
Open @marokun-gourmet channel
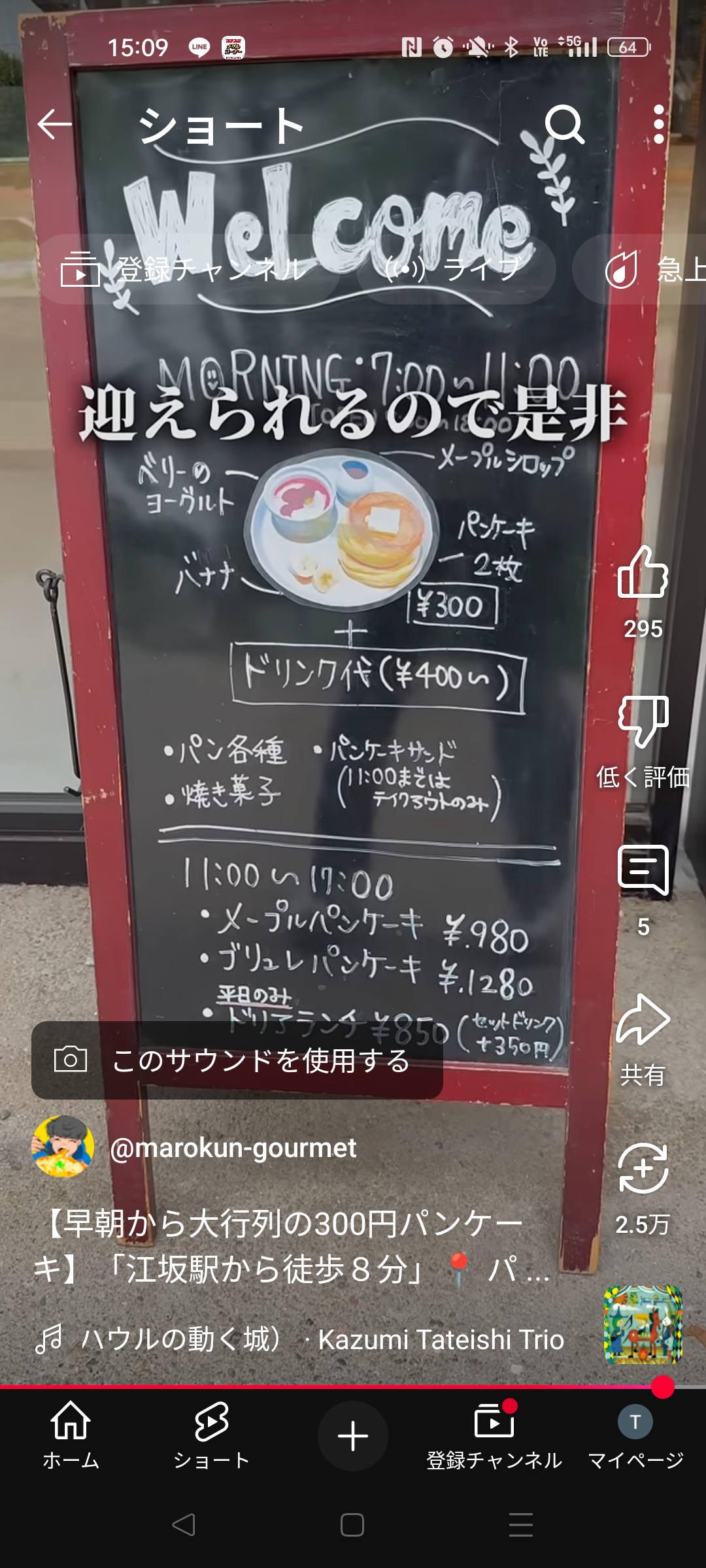(x=233, y=1148)
